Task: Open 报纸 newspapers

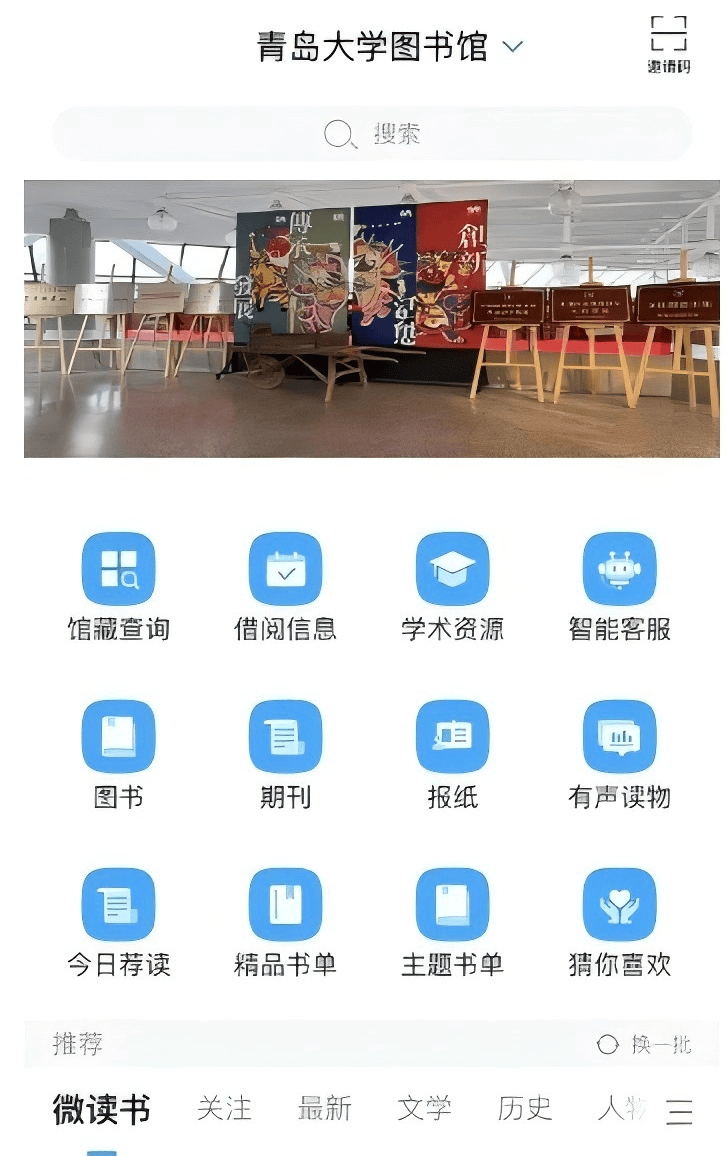Action: 453,738
